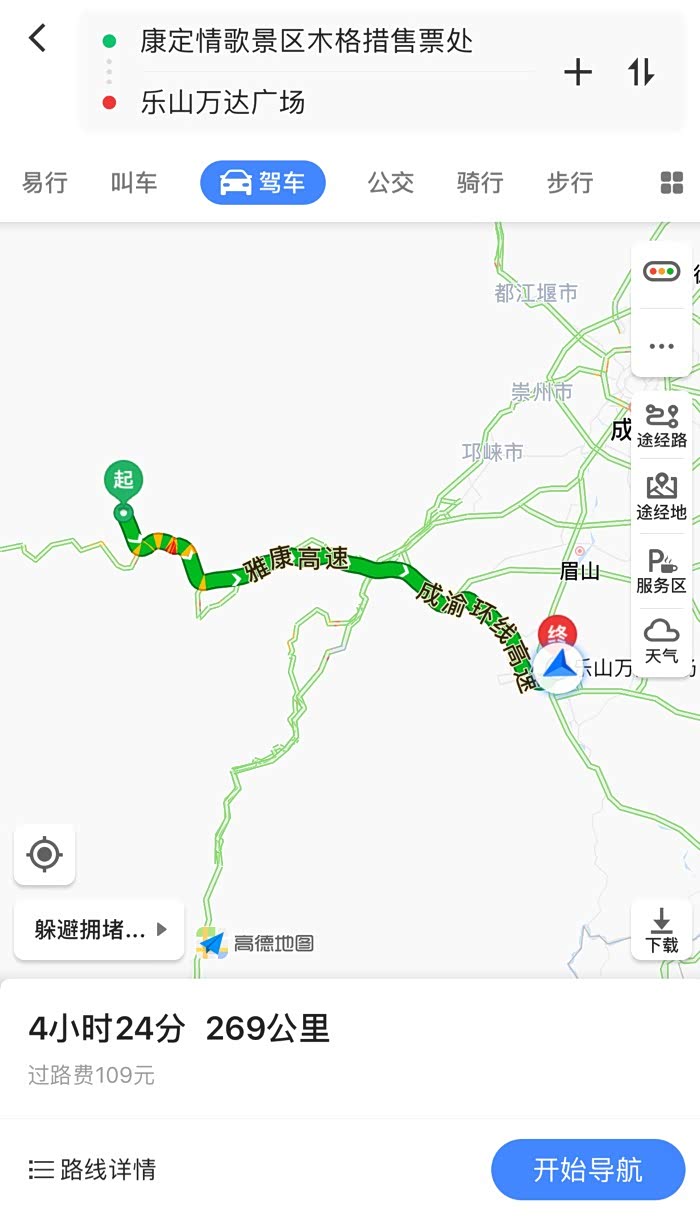Screen dimensions: 700x1221
Task: Add a waypoint with the plus icon
Action: [x=578, y=72]
